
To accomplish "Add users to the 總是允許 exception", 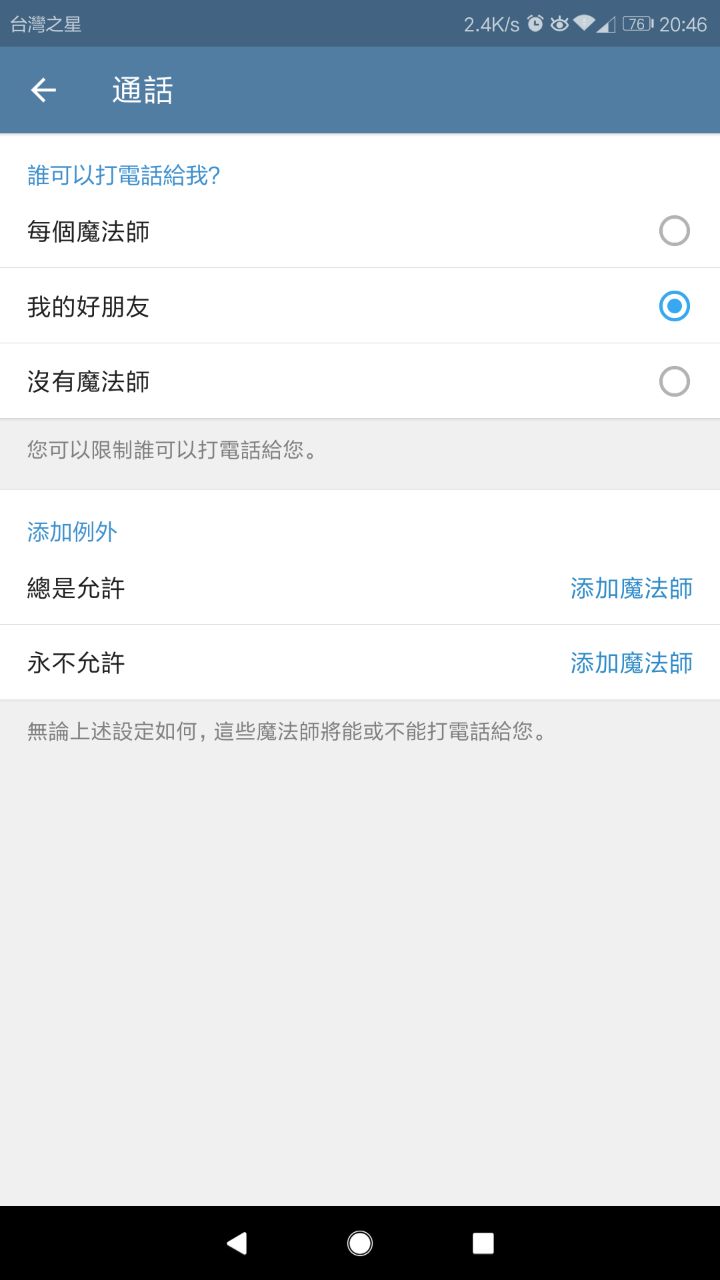I will click(x=631, y=588).
